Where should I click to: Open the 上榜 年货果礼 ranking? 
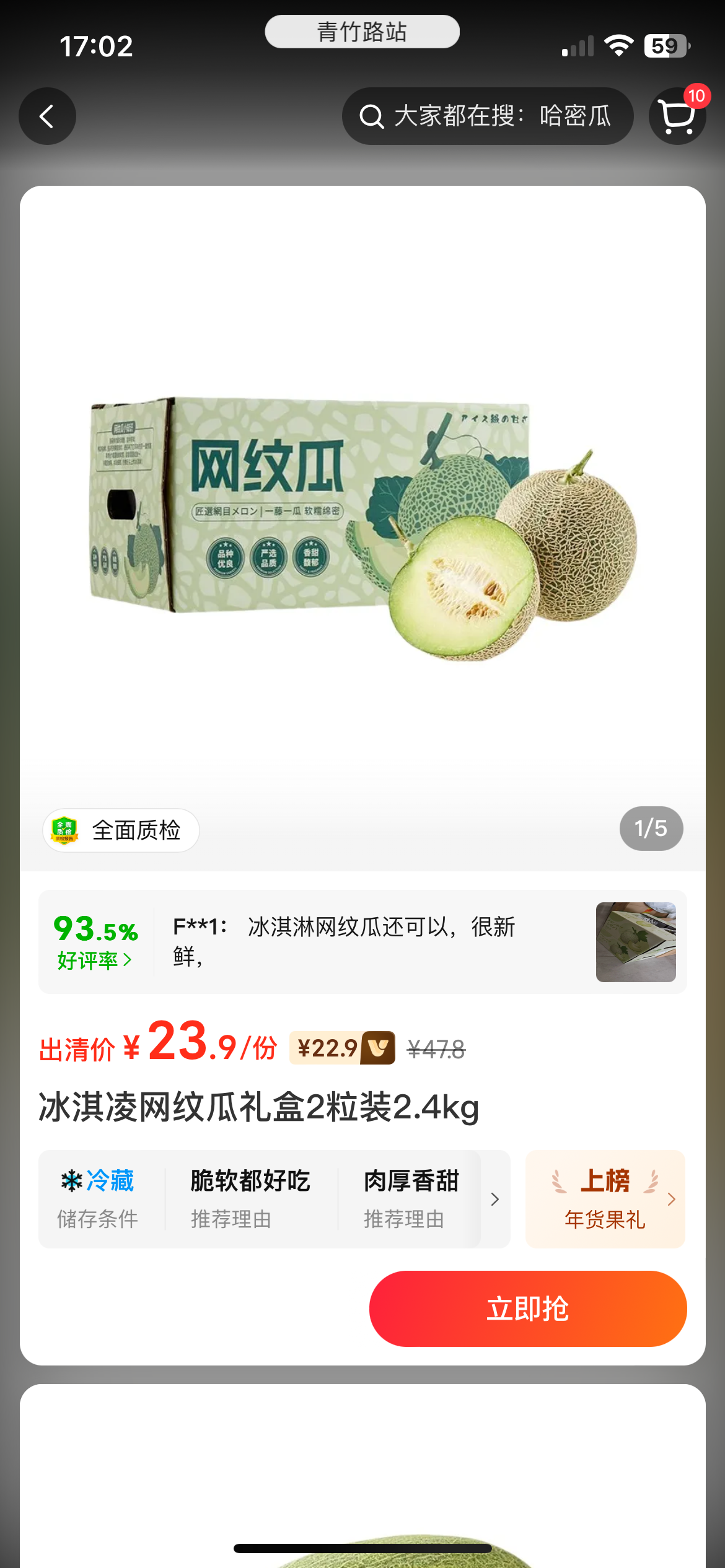point(605,1200)
